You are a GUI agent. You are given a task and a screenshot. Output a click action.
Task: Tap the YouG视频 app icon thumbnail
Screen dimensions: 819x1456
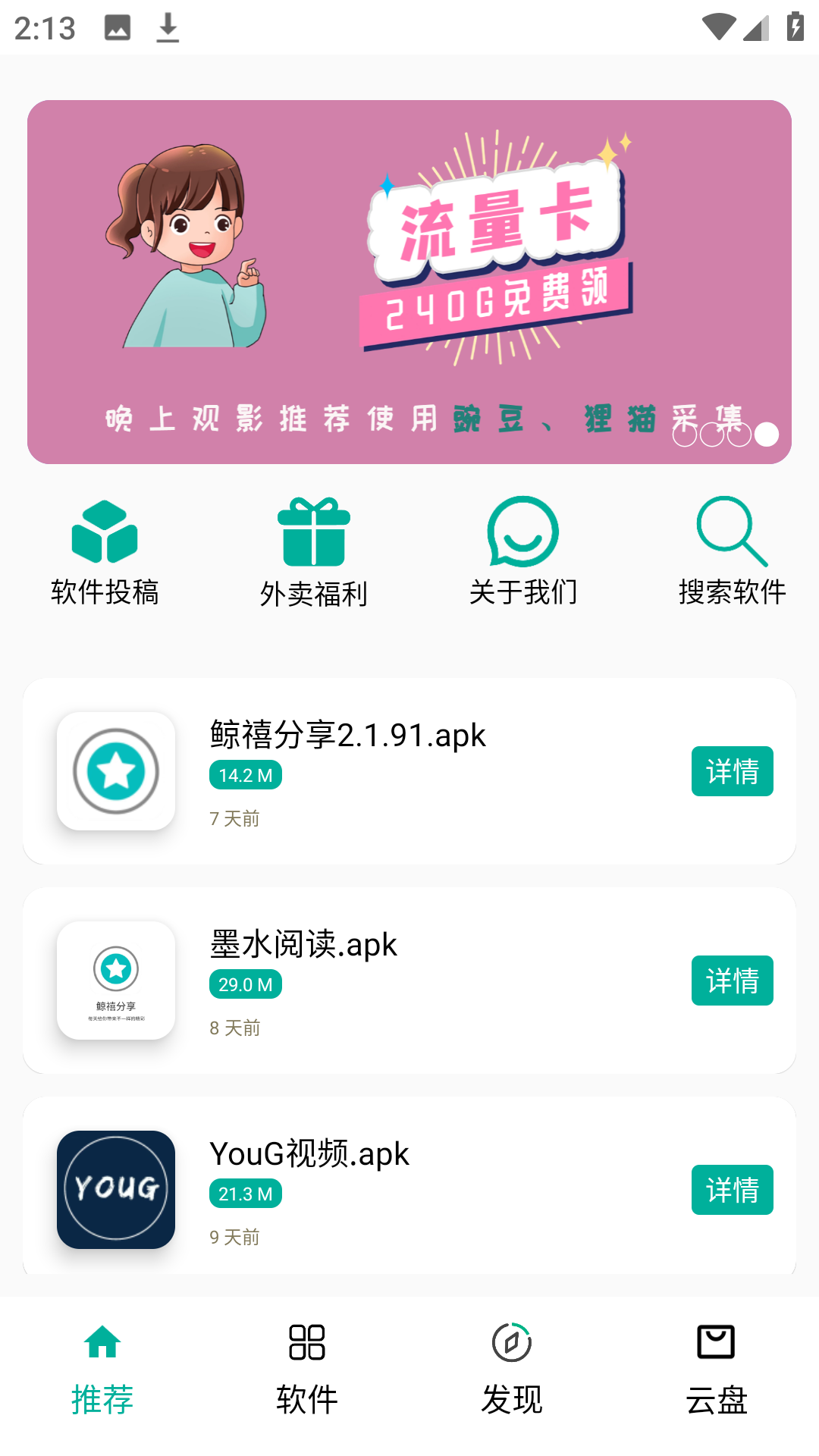point(115,1190)
